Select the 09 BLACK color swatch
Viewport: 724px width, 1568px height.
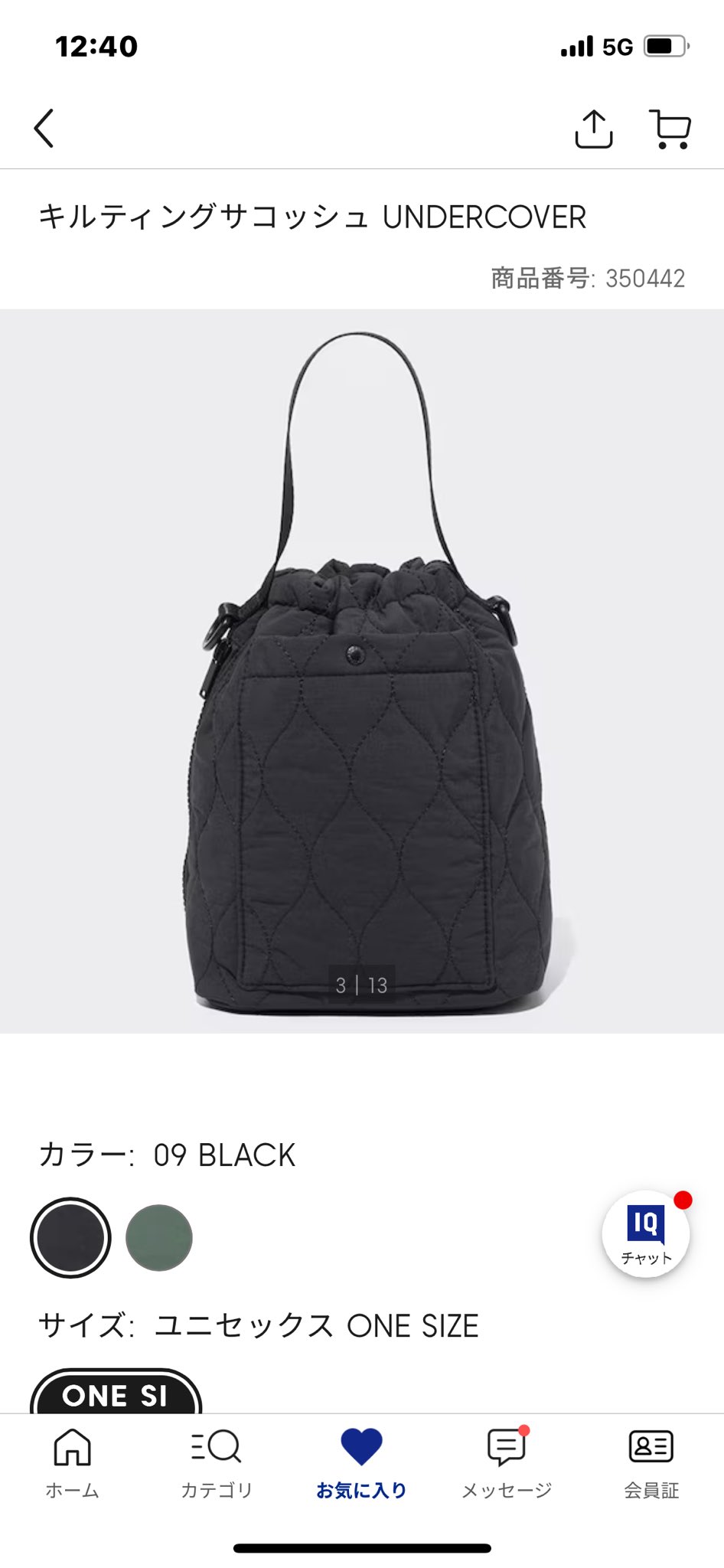pyautogui.click(x=70, y=1237)
